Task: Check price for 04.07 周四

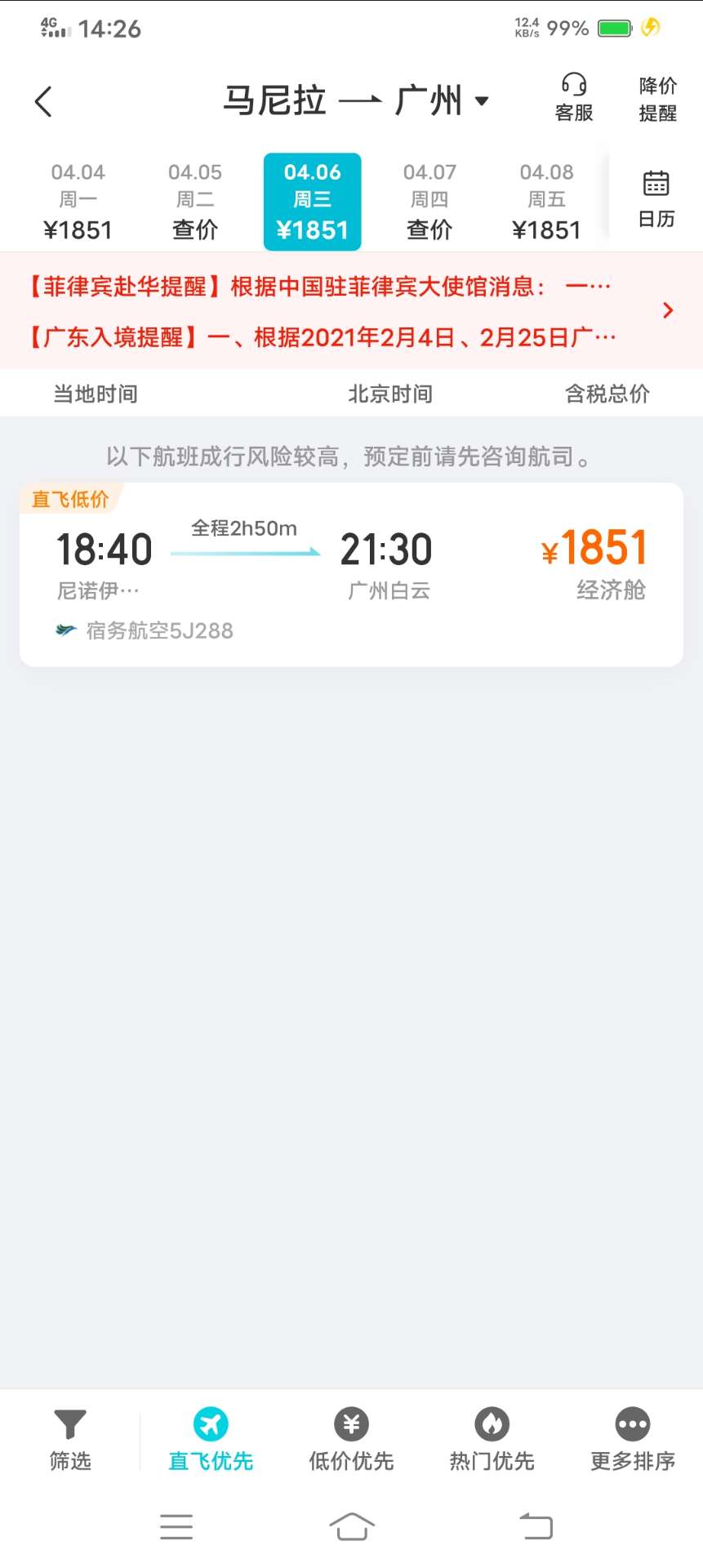Action: coord(429,202)
